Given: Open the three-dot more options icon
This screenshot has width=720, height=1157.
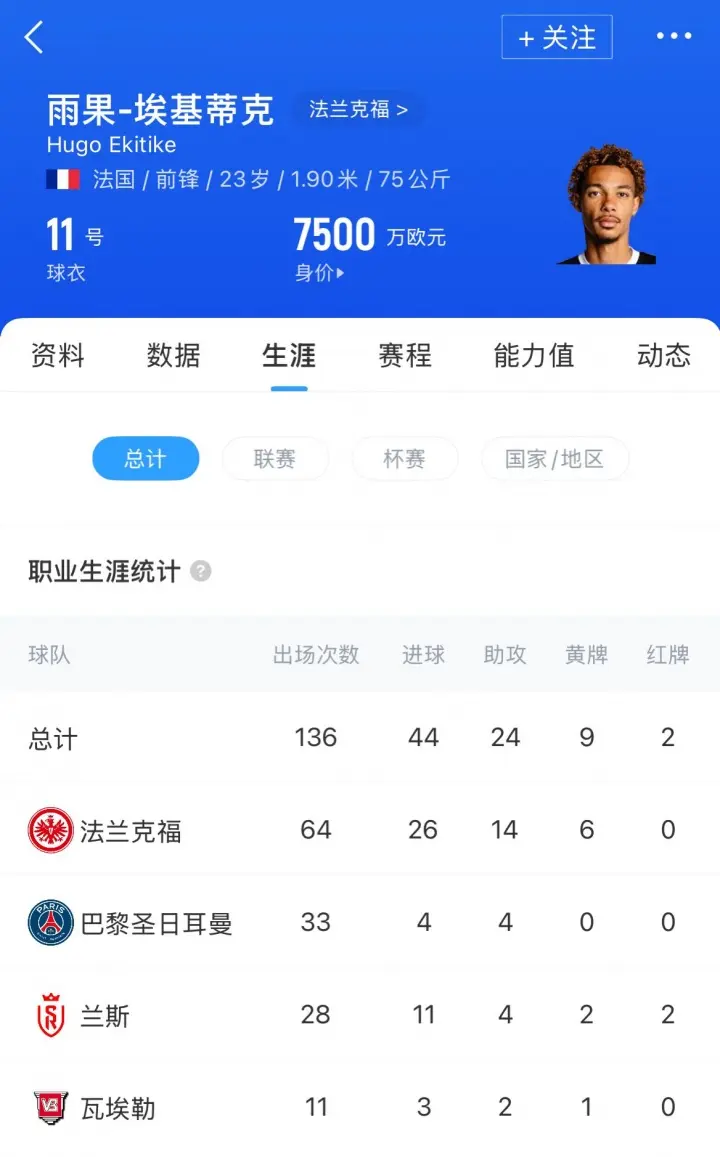Looking at the screenshot, I should click(672, 37).
